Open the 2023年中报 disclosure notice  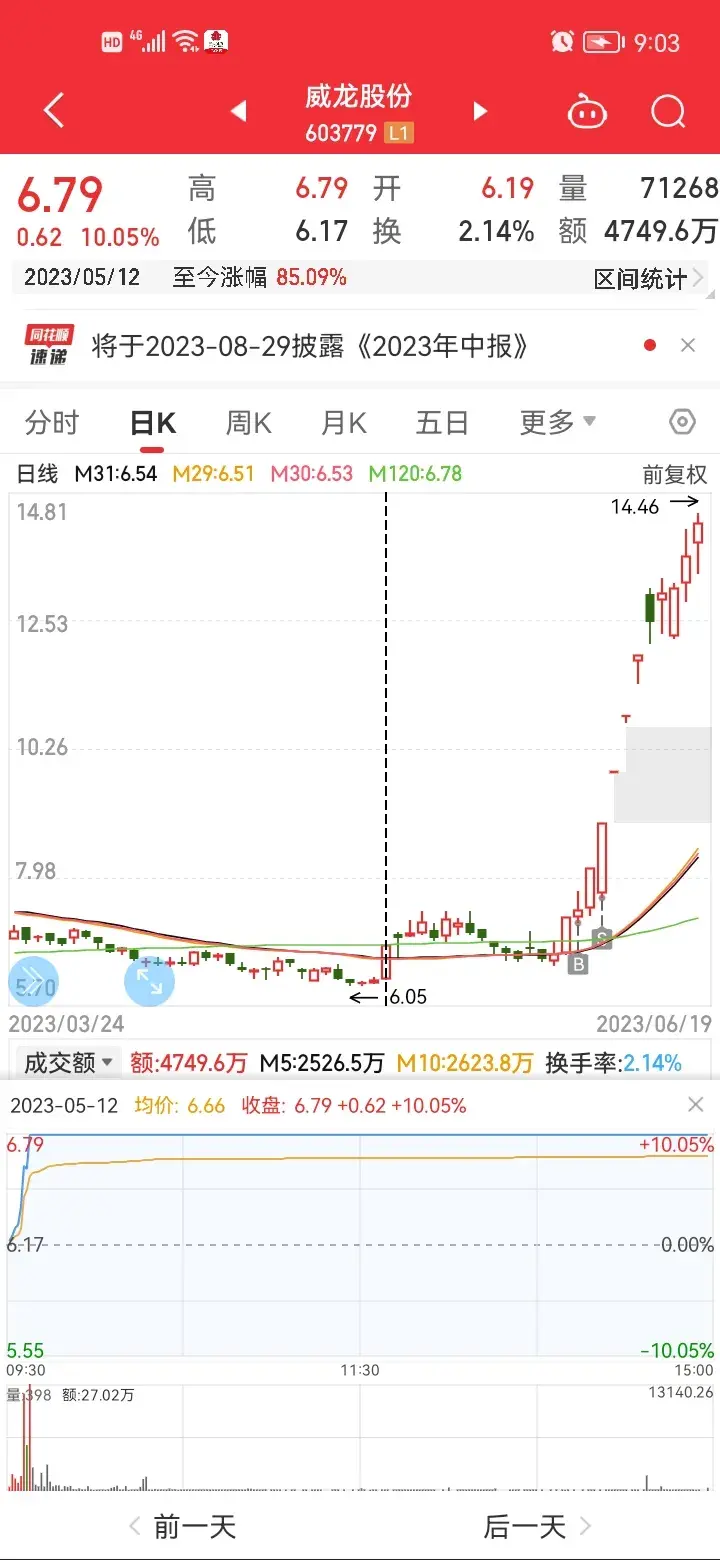click(x=310, y=346)
